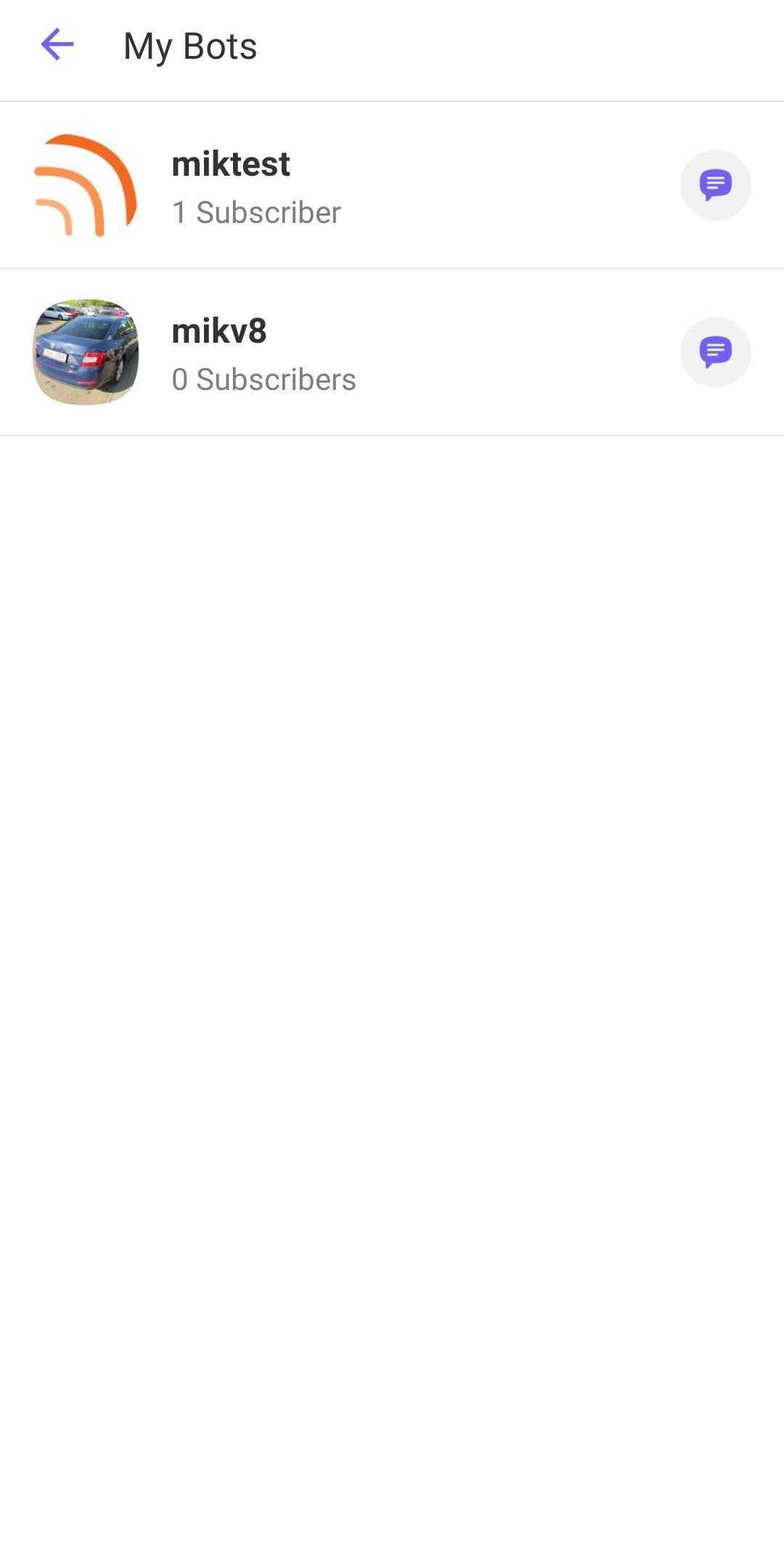This screenshot has width=784, height=1554.
Task: Tap the bold miktest bot name
Action: click(x=230, y=163)
